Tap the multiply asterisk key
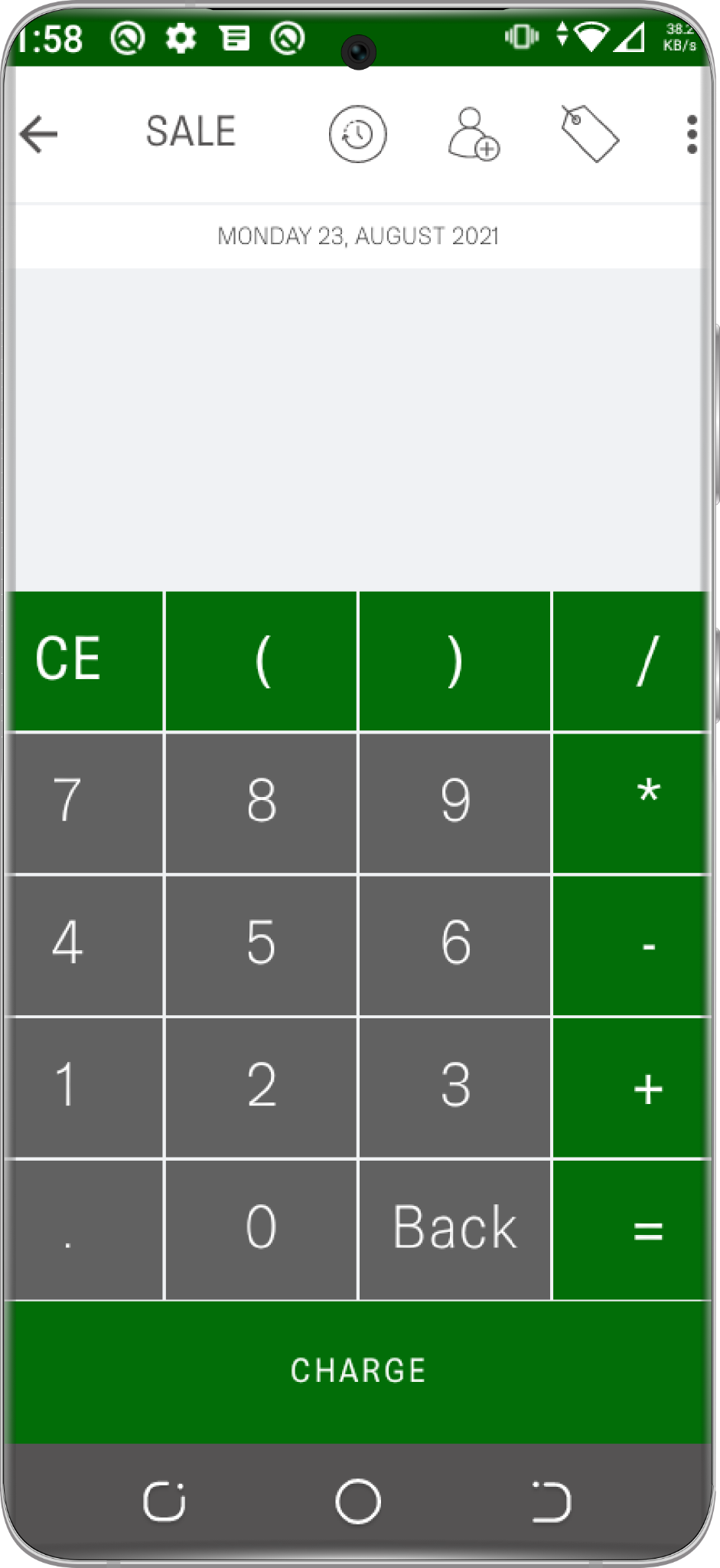Viewport: 720px width, 1568px height. [632, 802]
